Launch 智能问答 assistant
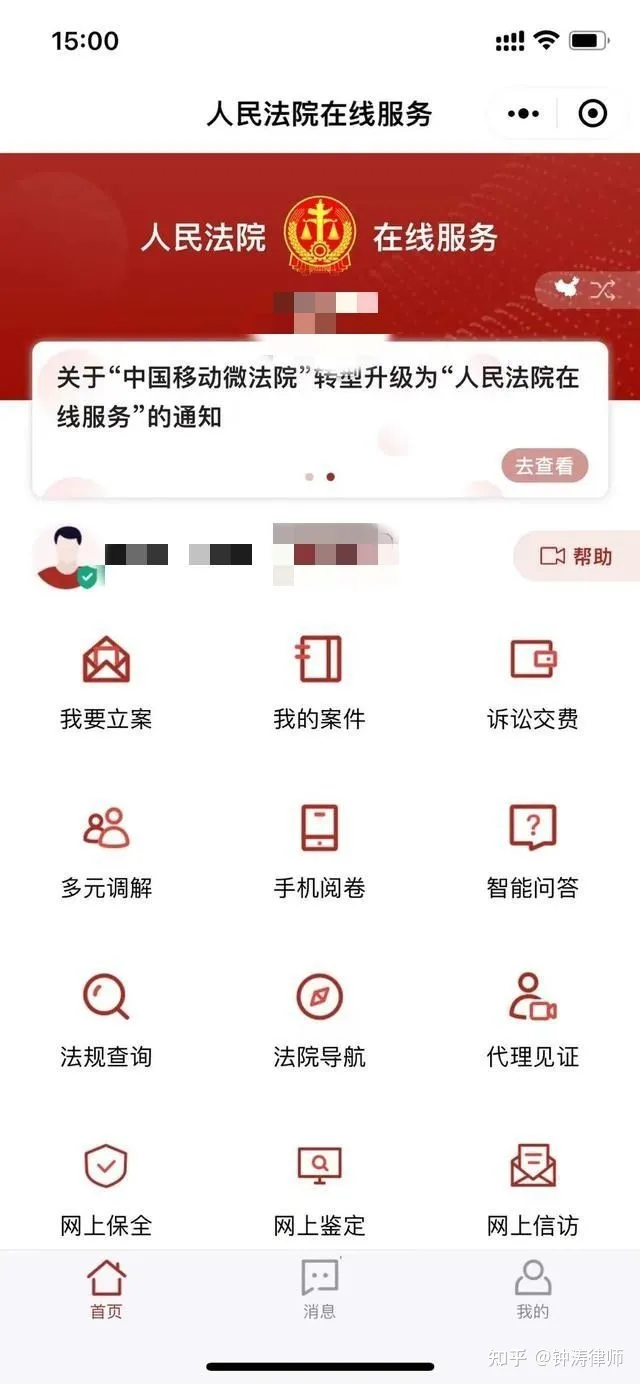 [532, 849]
